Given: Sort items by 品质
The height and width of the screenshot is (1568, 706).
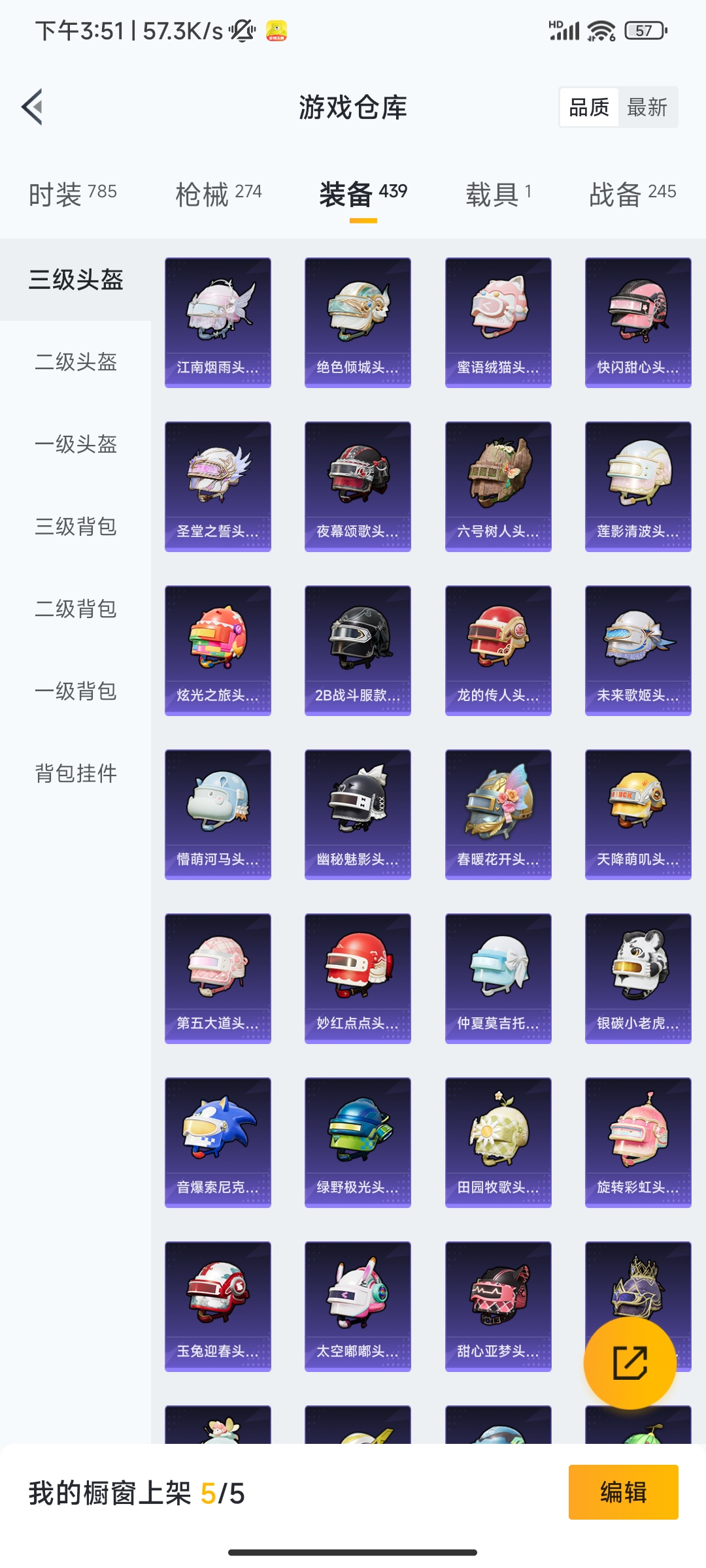Looking at the screenshot, I should click(x=589, y=107).
